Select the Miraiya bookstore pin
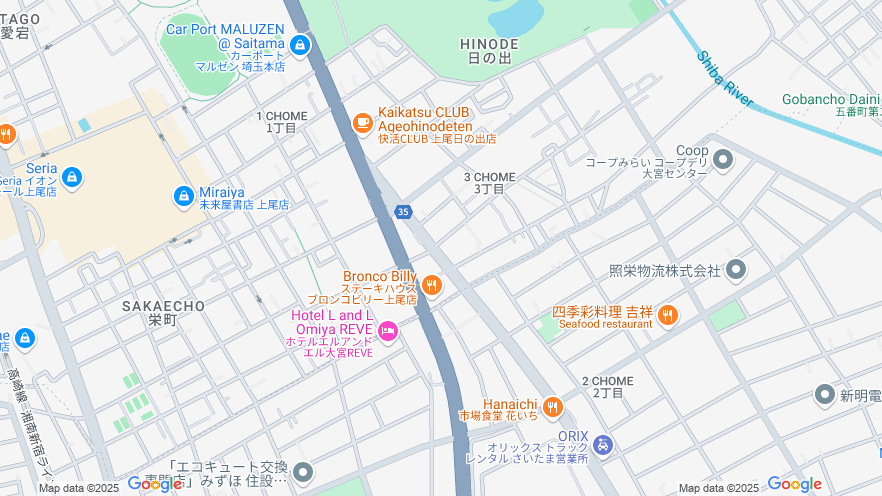This screenshot has height=496, width=882. pyautogui.click(x=183, y=197)
